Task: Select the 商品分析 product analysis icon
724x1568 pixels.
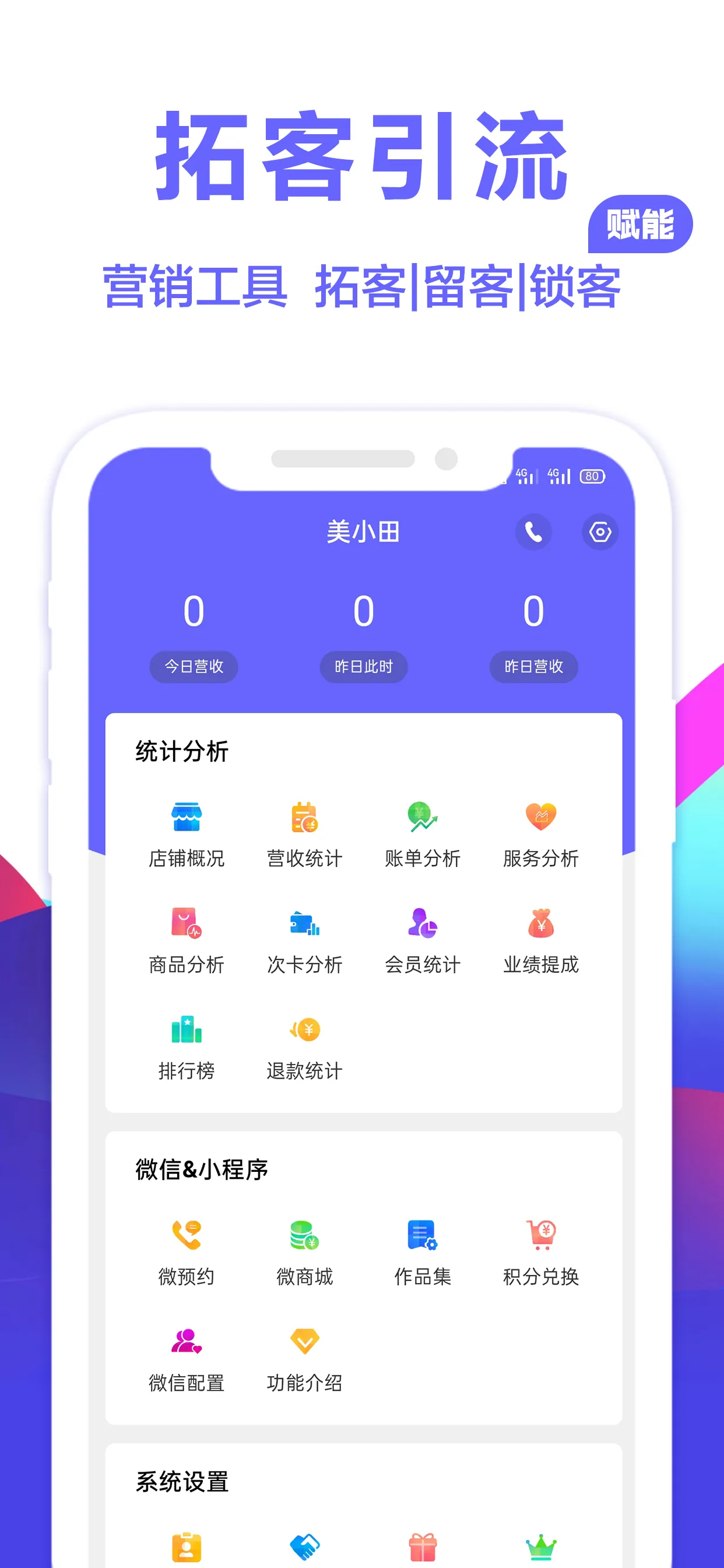Action: tap(186, 926)
